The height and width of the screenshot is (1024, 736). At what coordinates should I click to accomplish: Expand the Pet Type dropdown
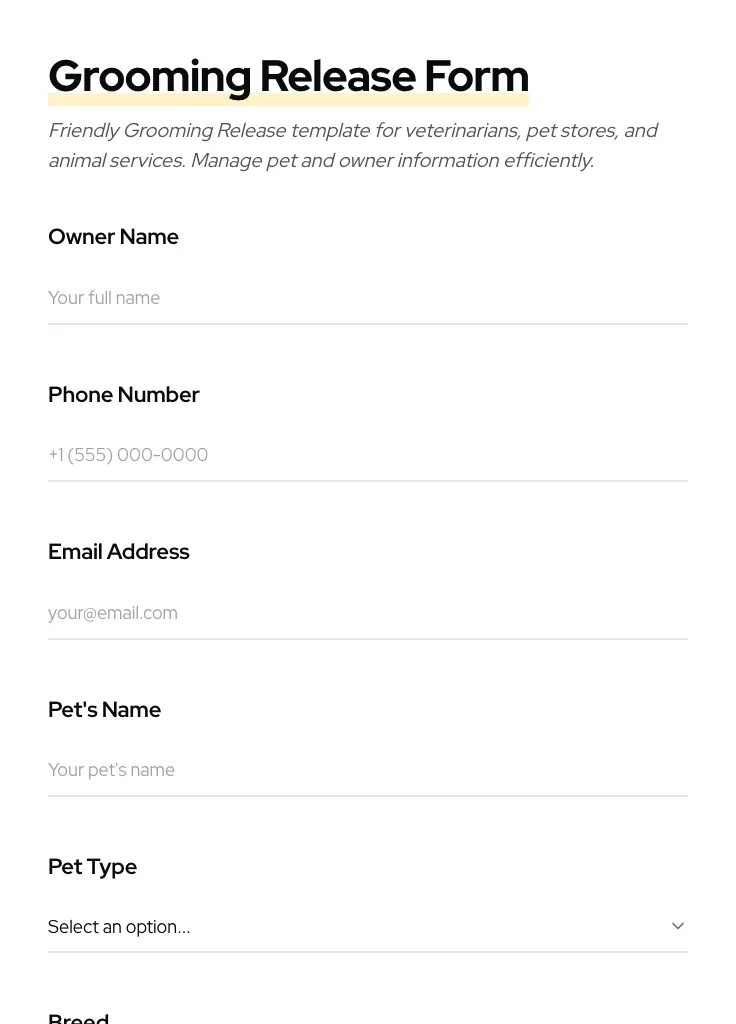[367, 927]
